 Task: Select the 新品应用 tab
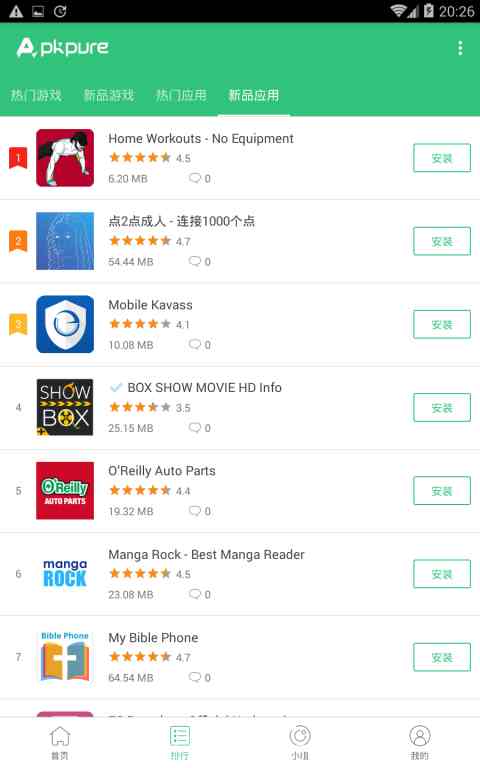click(x=254, y=95)
